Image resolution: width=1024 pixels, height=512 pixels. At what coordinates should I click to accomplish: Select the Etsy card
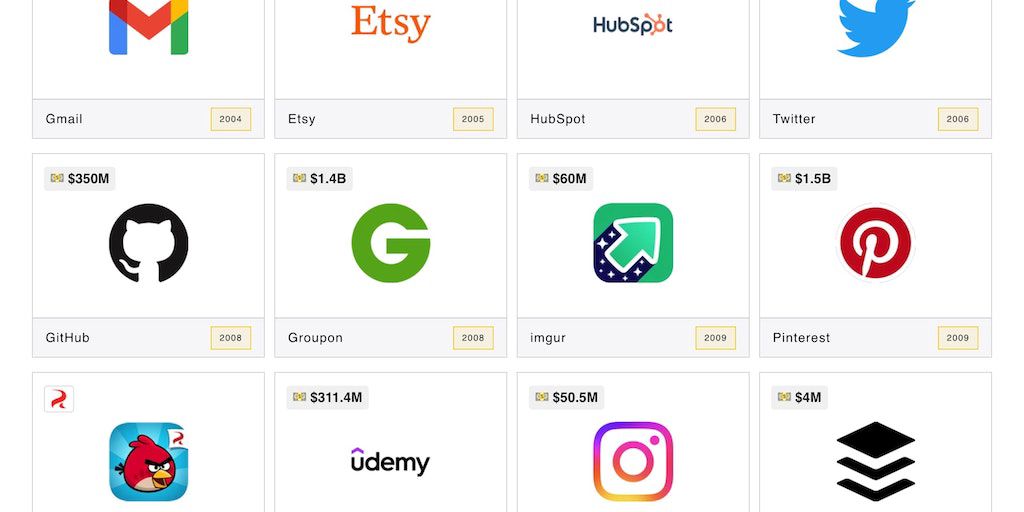[x=390, y=60]
